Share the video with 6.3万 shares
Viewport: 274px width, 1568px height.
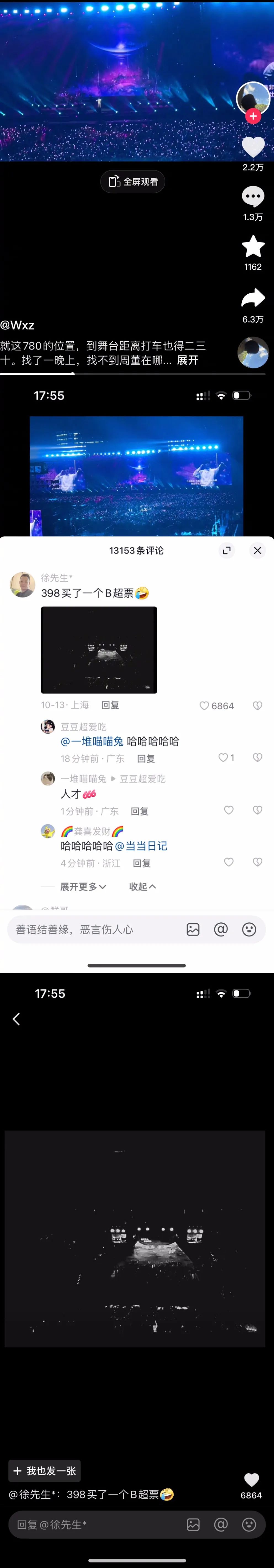pyautogui.click(x=253, y=298)
